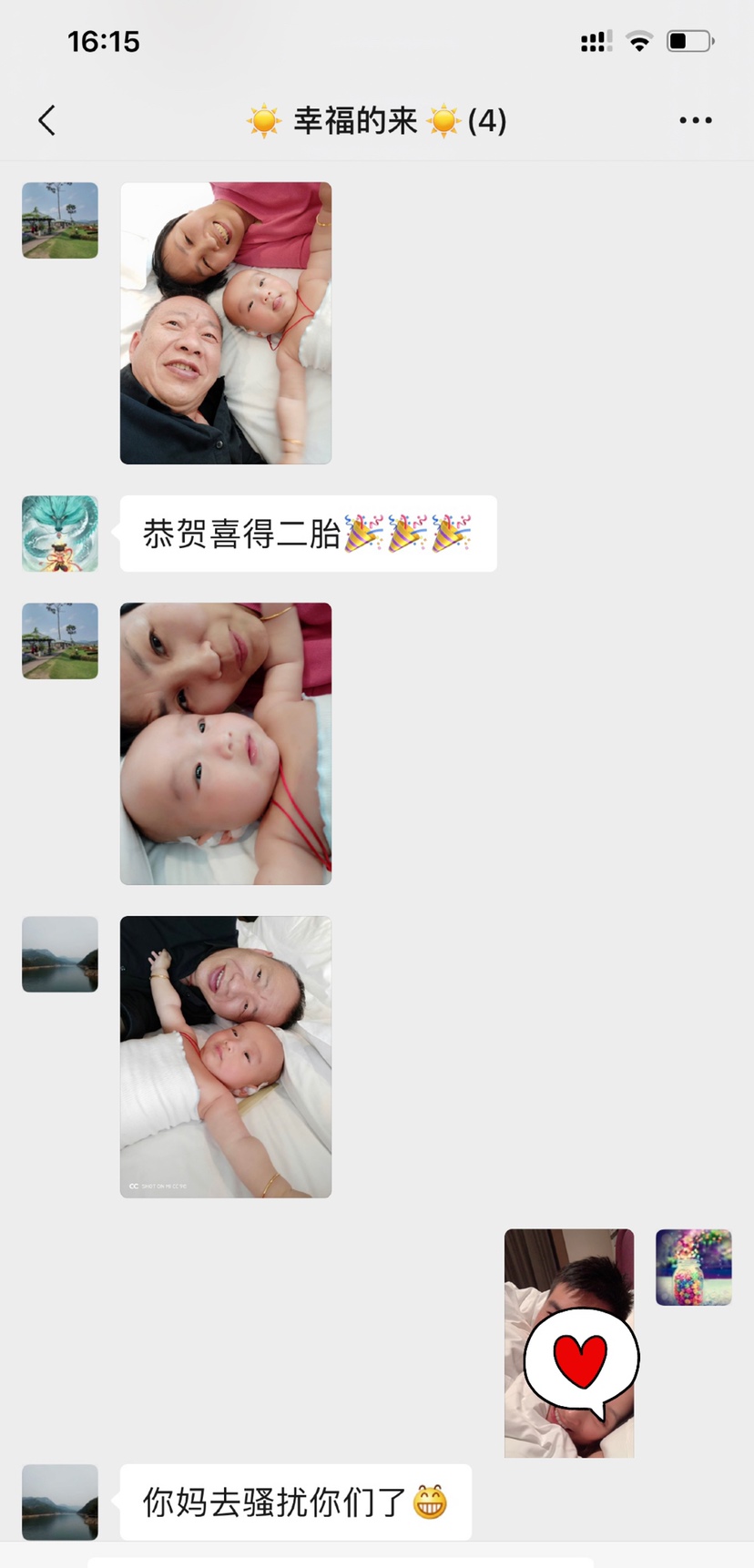Open the photo of the man in black with the baby
The image size is (754, 1568).
[x=226, y=1056]
